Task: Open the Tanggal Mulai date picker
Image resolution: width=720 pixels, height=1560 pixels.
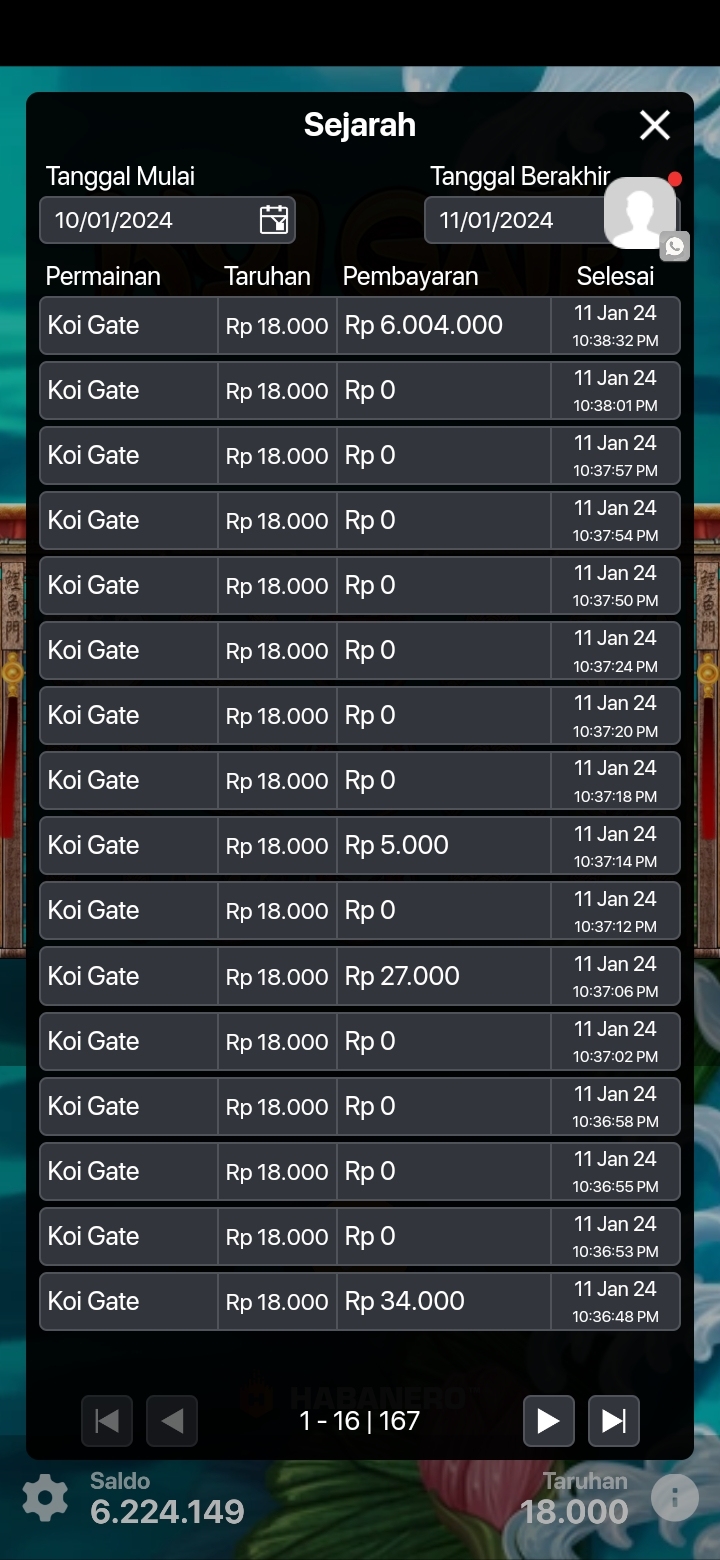Action: click(x=273, y=220)
